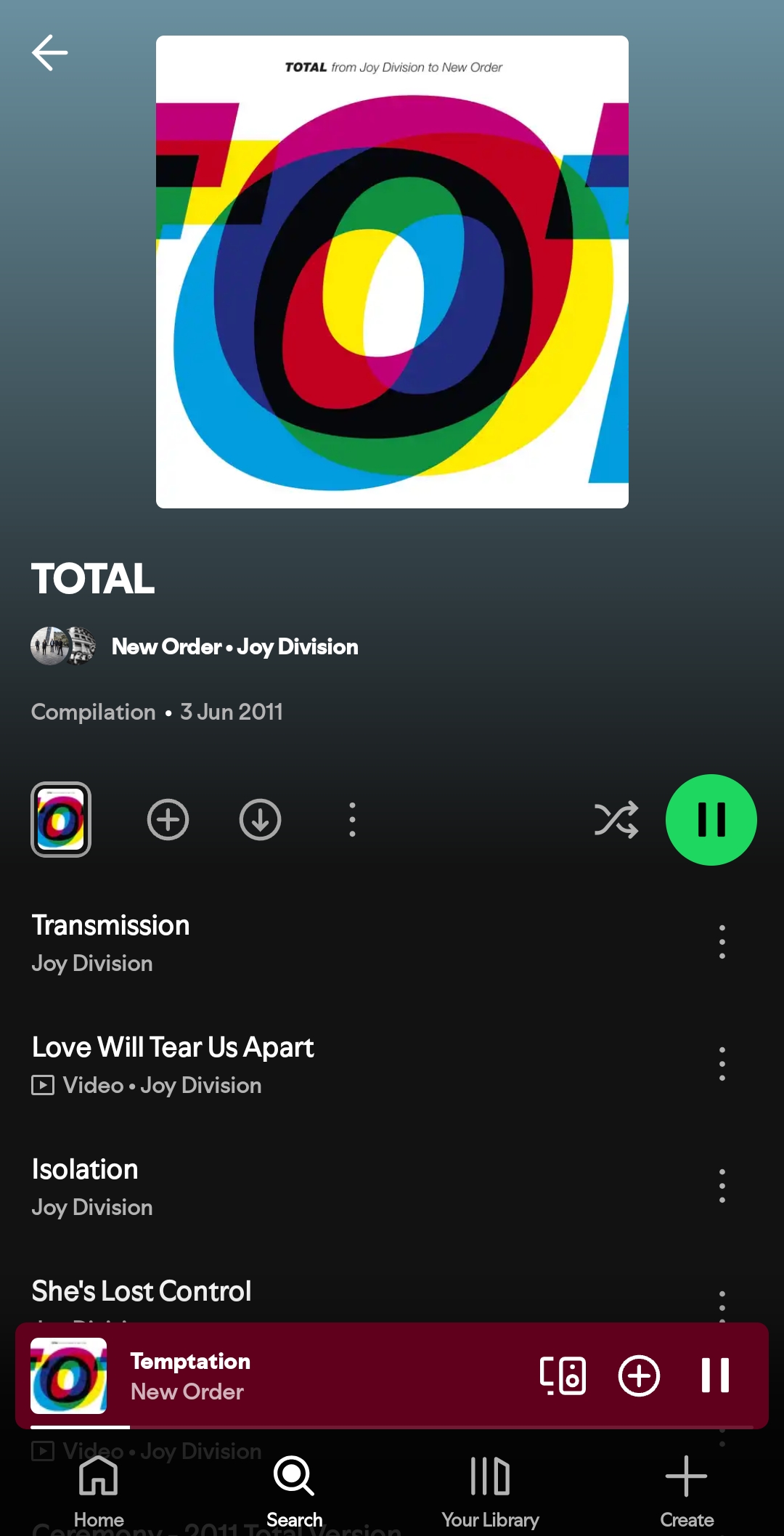The height and width of the screenshot is (1536, 784).
Task: Toggle shuffle for this album
Action: [x=616, y=820]
